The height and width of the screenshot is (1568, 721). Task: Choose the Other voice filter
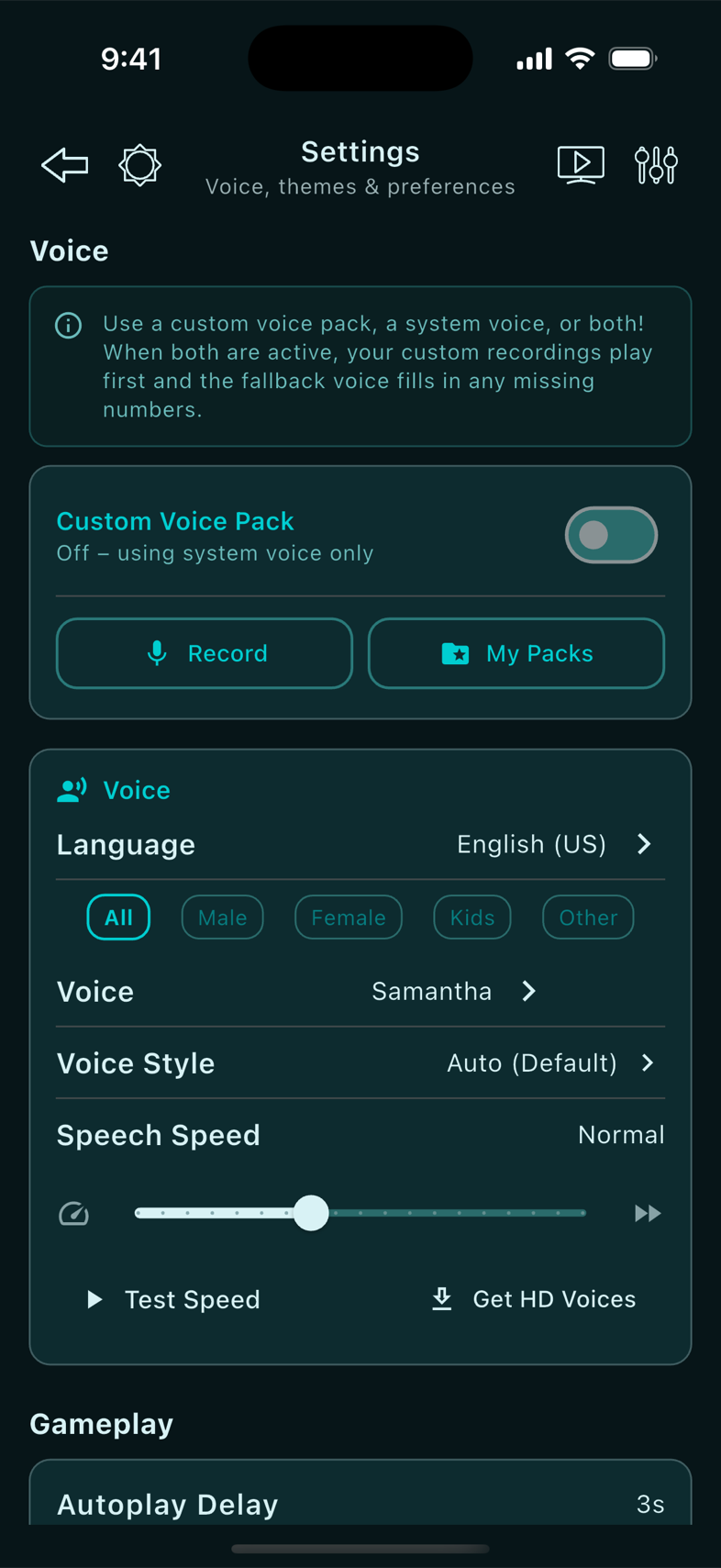pos(588,917)
